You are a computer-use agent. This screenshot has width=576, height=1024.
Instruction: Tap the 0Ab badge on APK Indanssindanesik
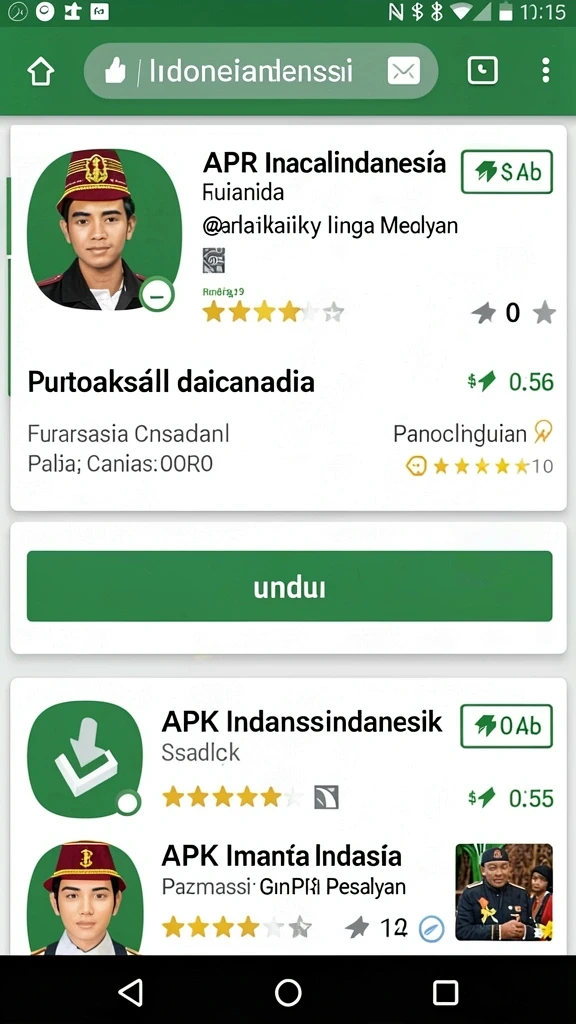click(506, 726)
